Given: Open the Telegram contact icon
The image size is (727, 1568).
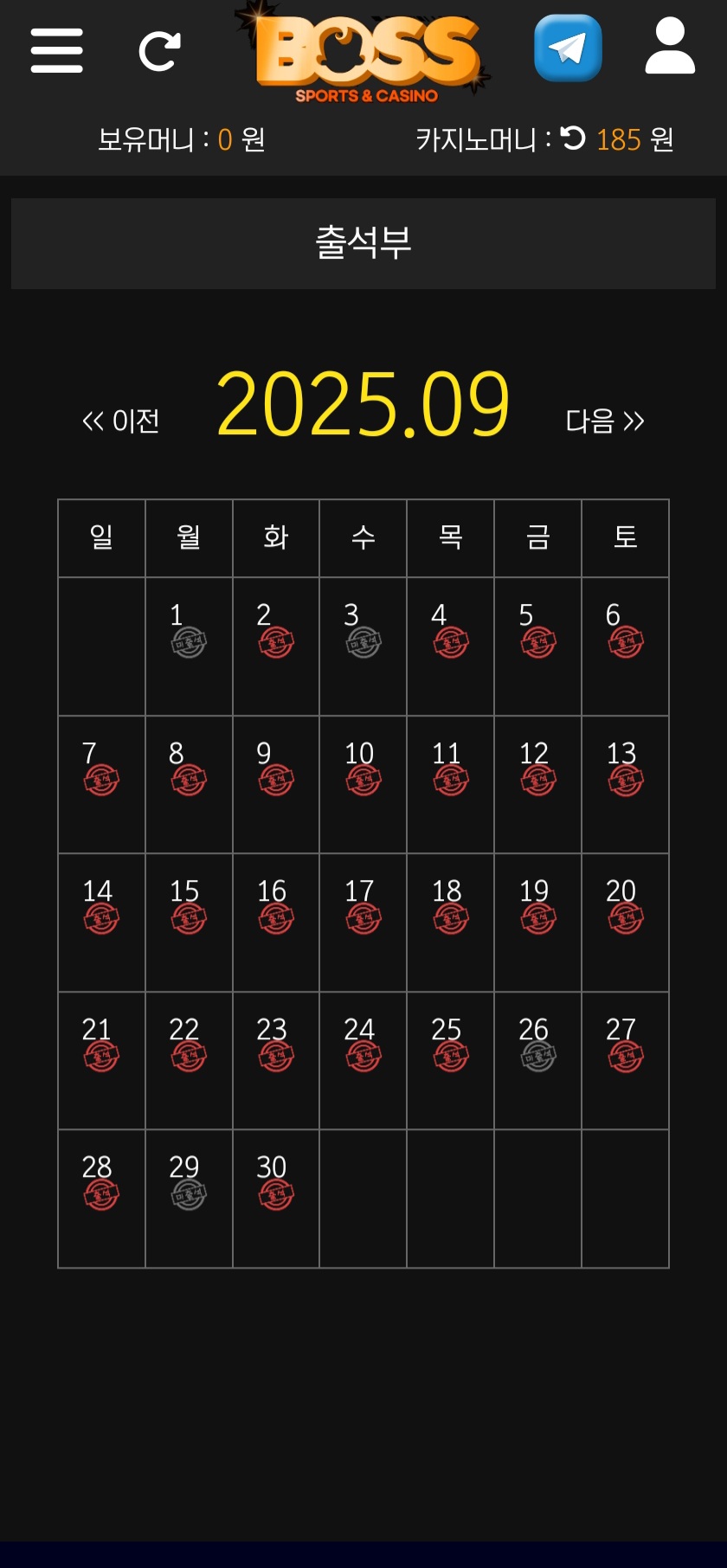Looking at the screenshot, I should click(568, 48).
